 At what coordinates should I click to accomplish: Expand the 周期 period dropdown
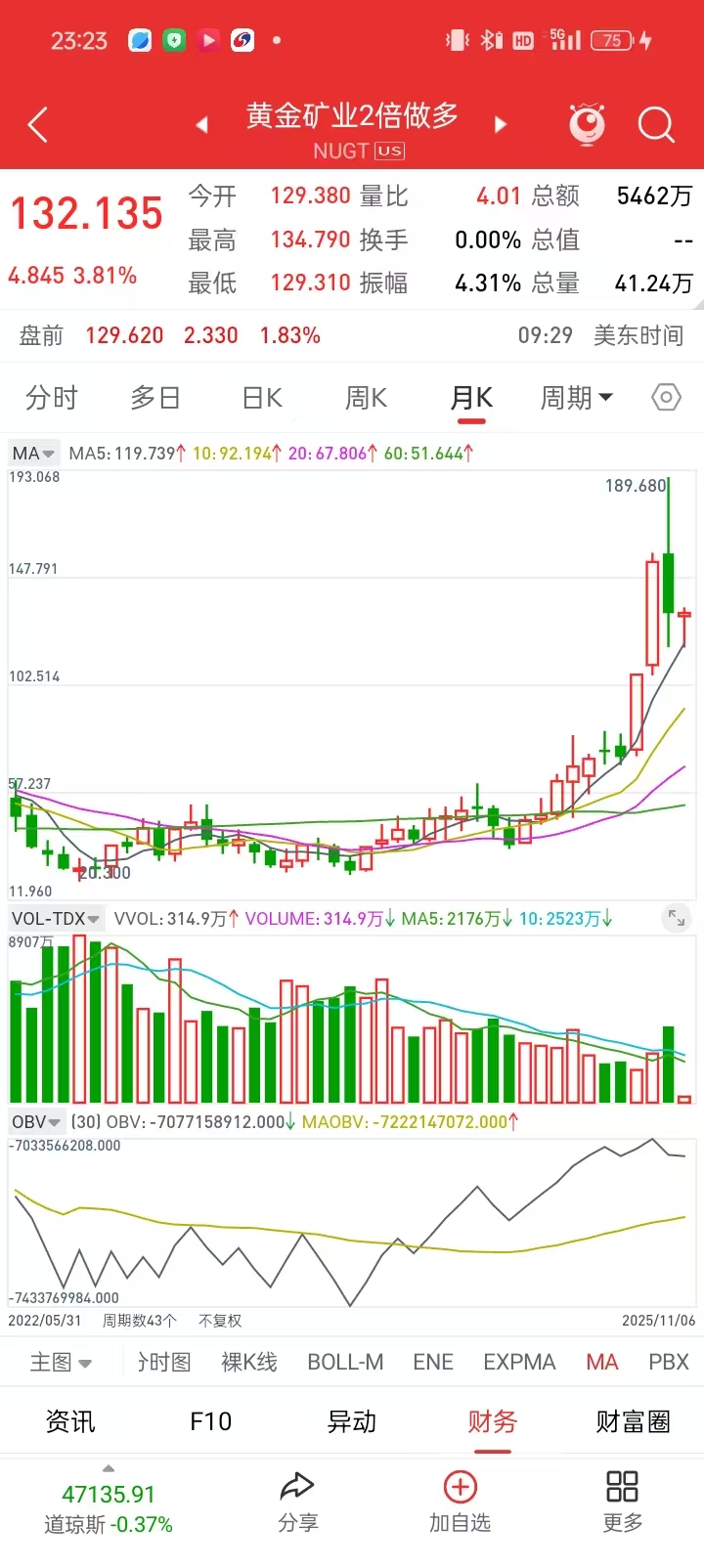coord(576,398)
